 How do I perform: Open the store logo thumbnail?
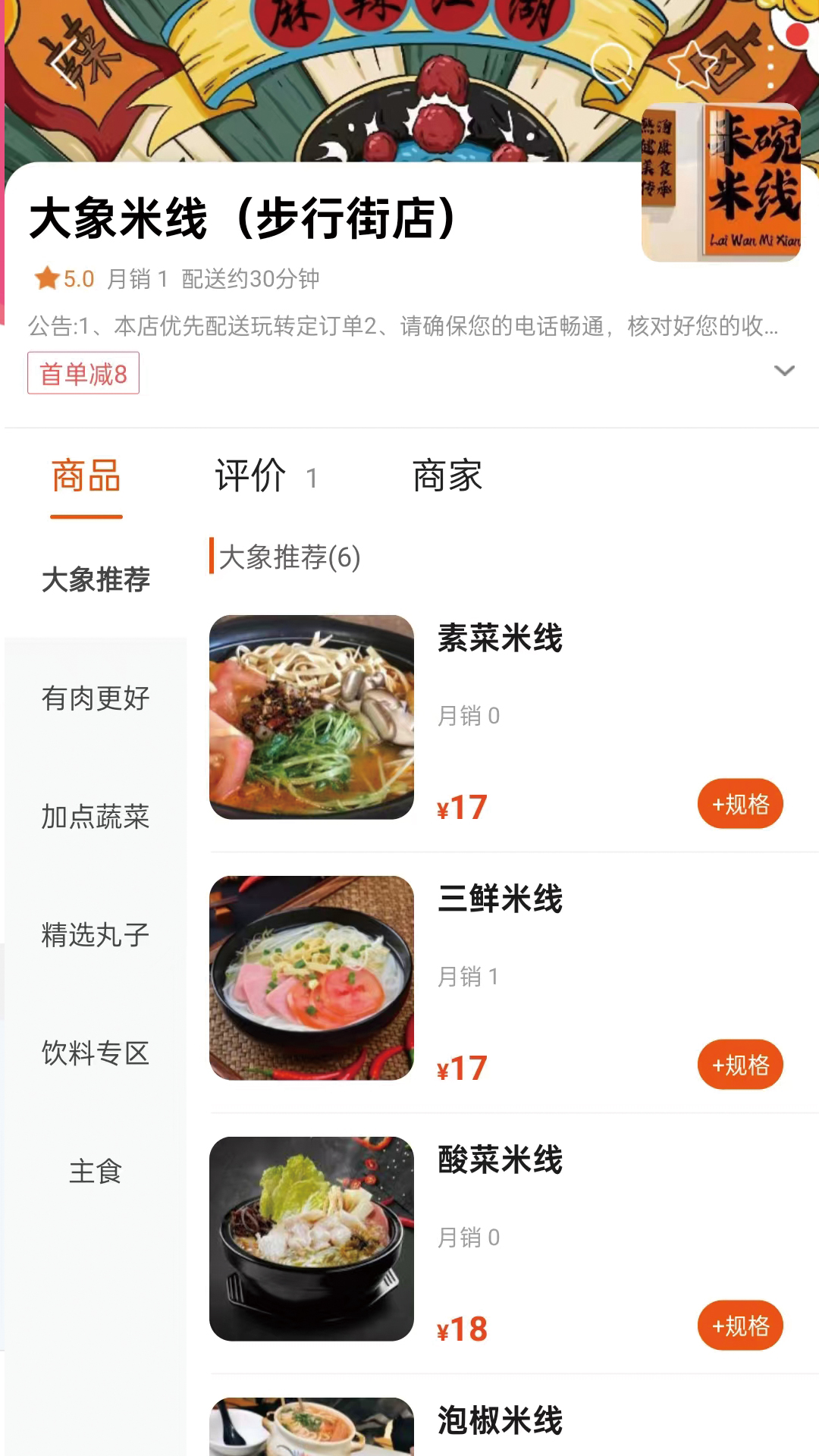pyautogui.click(x=720, y=182)
